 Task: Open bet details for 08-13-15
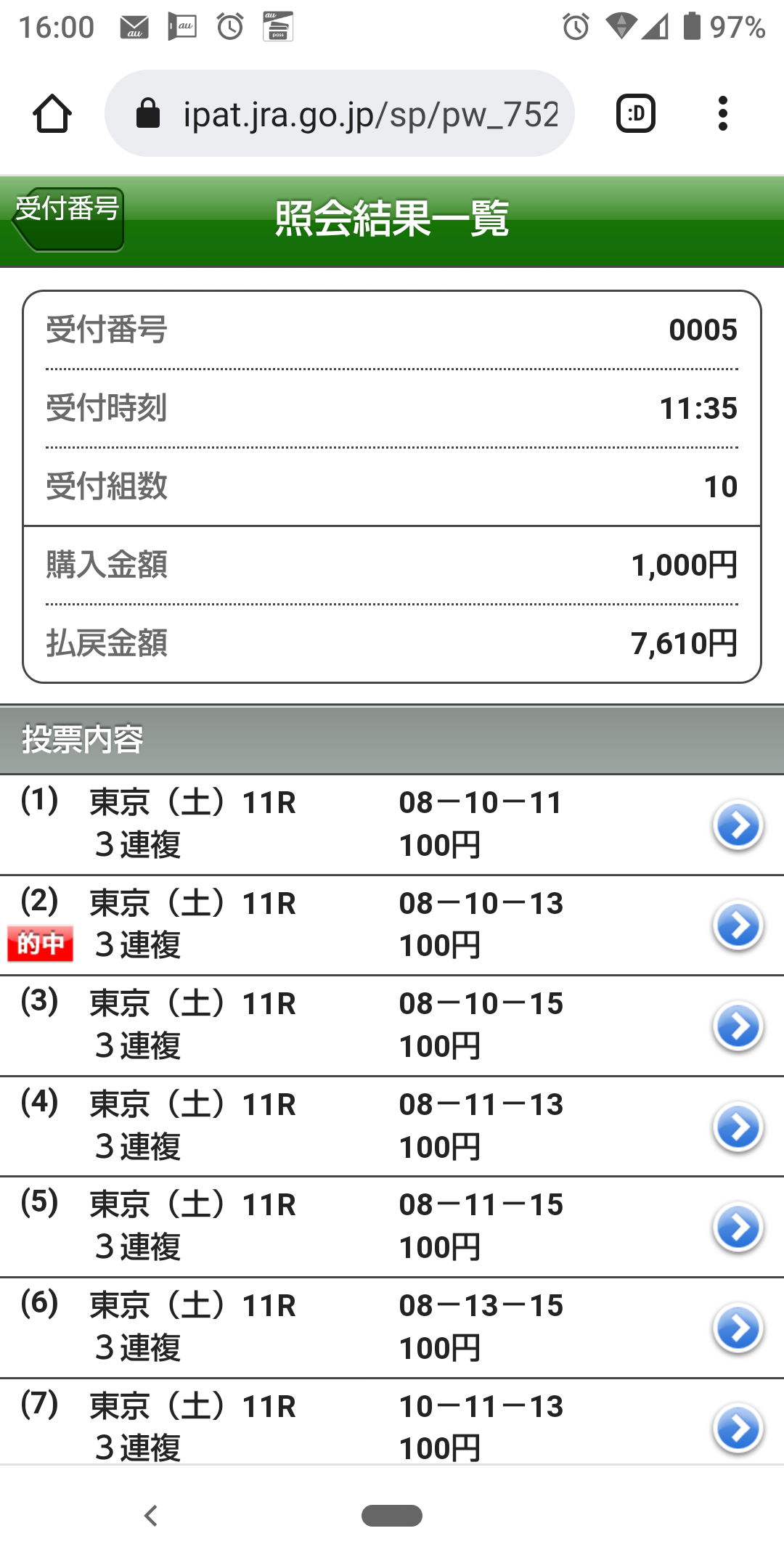coord(738,1328)
